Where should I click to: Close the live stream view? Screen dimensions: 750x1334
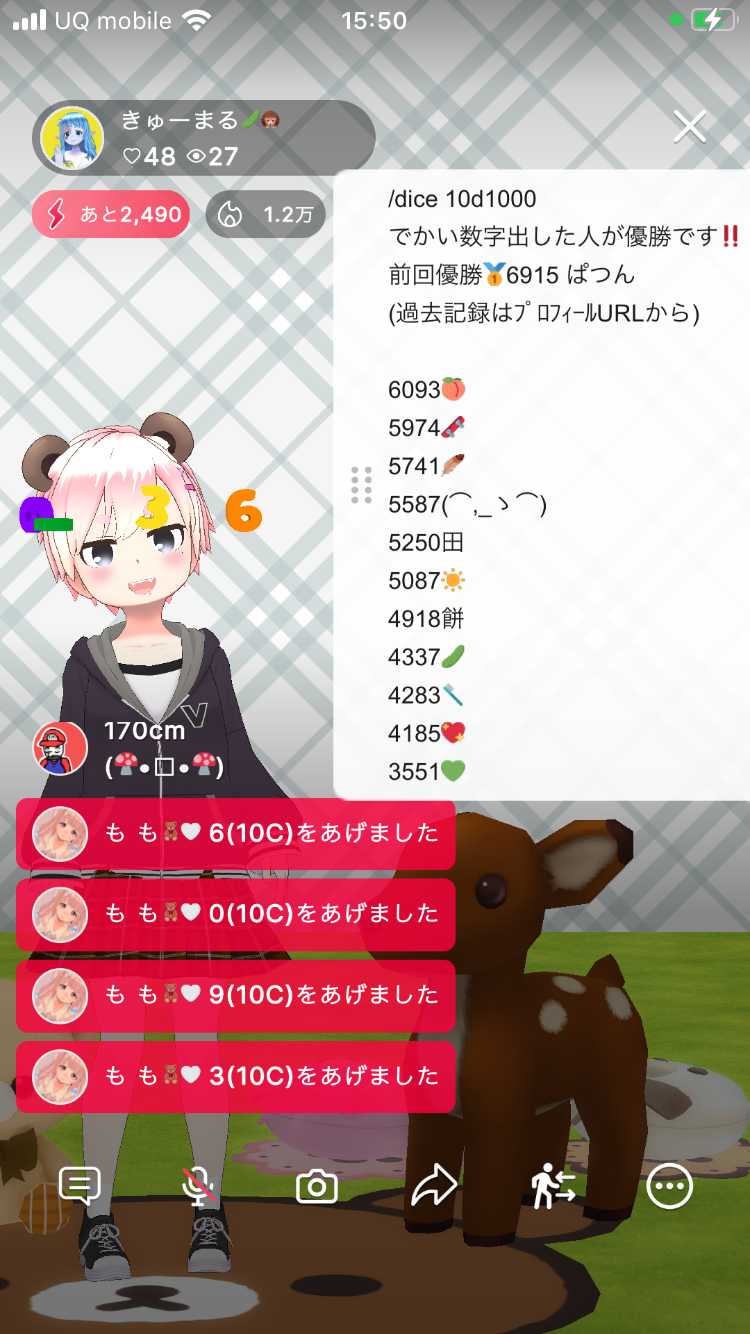coord(690,127)
